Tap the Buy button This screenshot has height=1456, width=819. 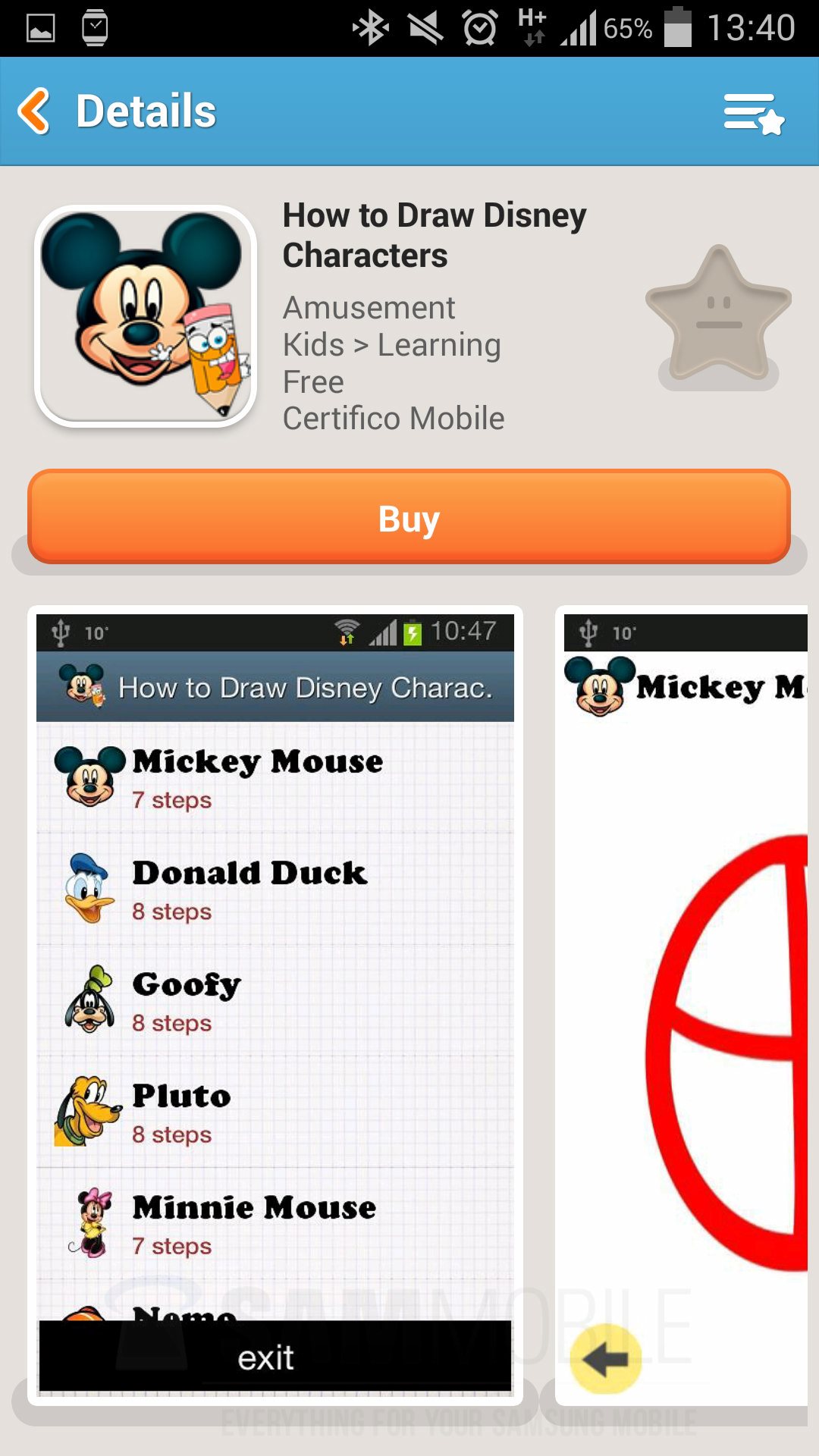[x=409, y=519]
